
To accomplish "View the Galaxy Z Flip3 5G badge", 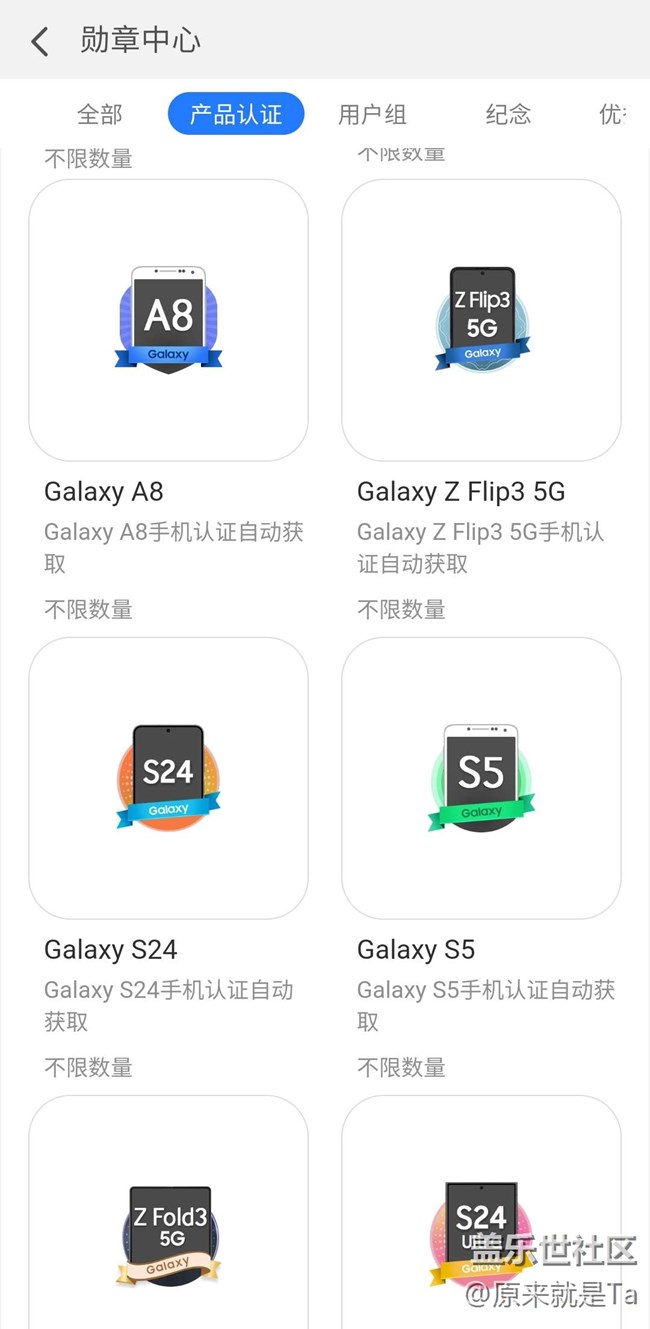I will coord(481,320).
